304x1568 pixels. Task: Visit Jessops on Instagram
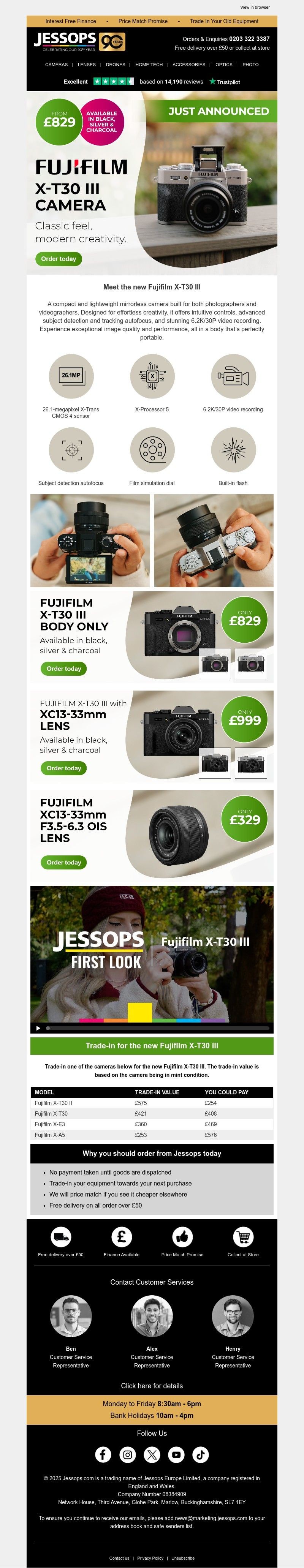pyautogui.click(x=127, y=1455)
